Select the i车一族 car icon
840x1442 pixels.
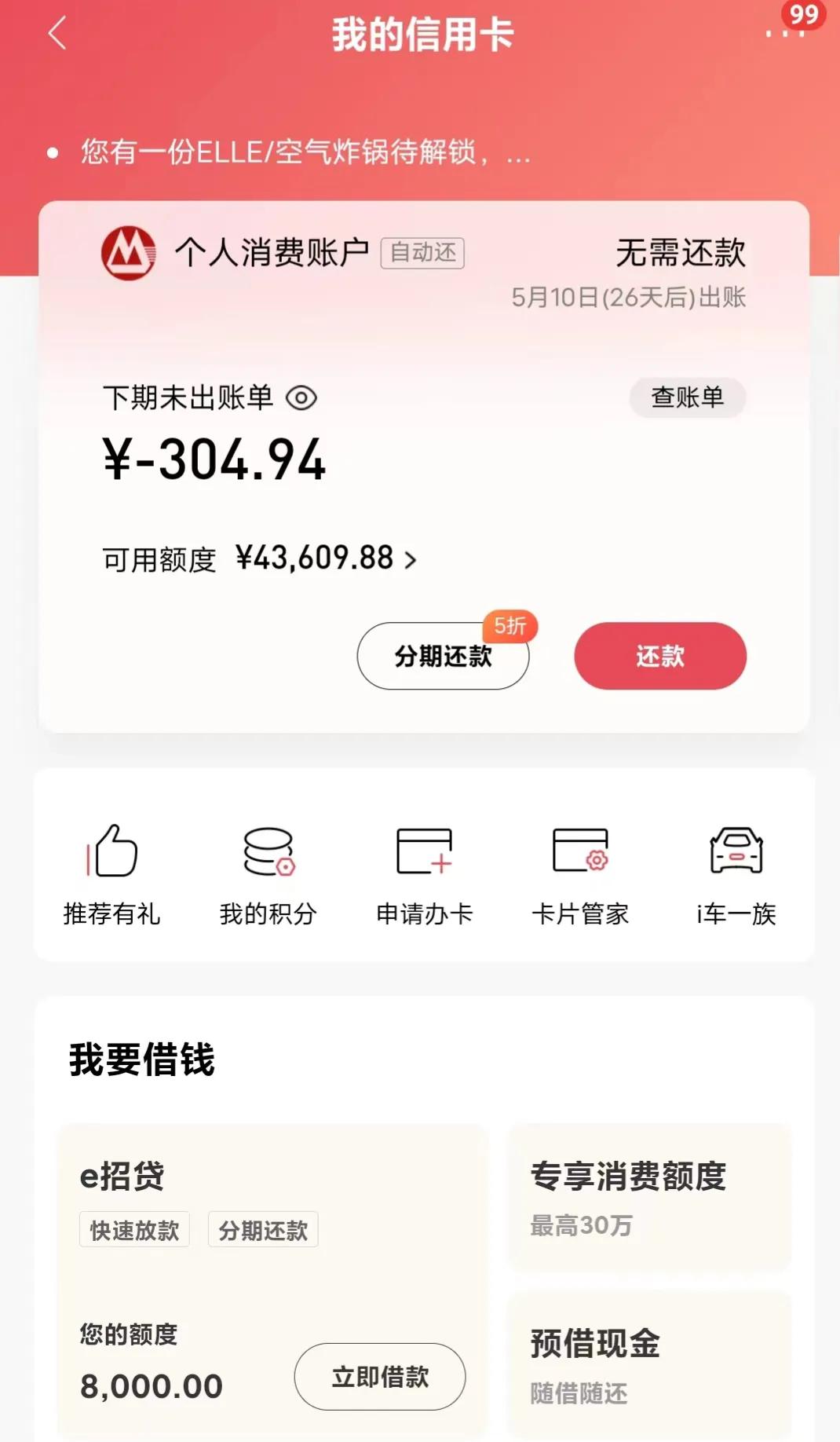point(735,856)
